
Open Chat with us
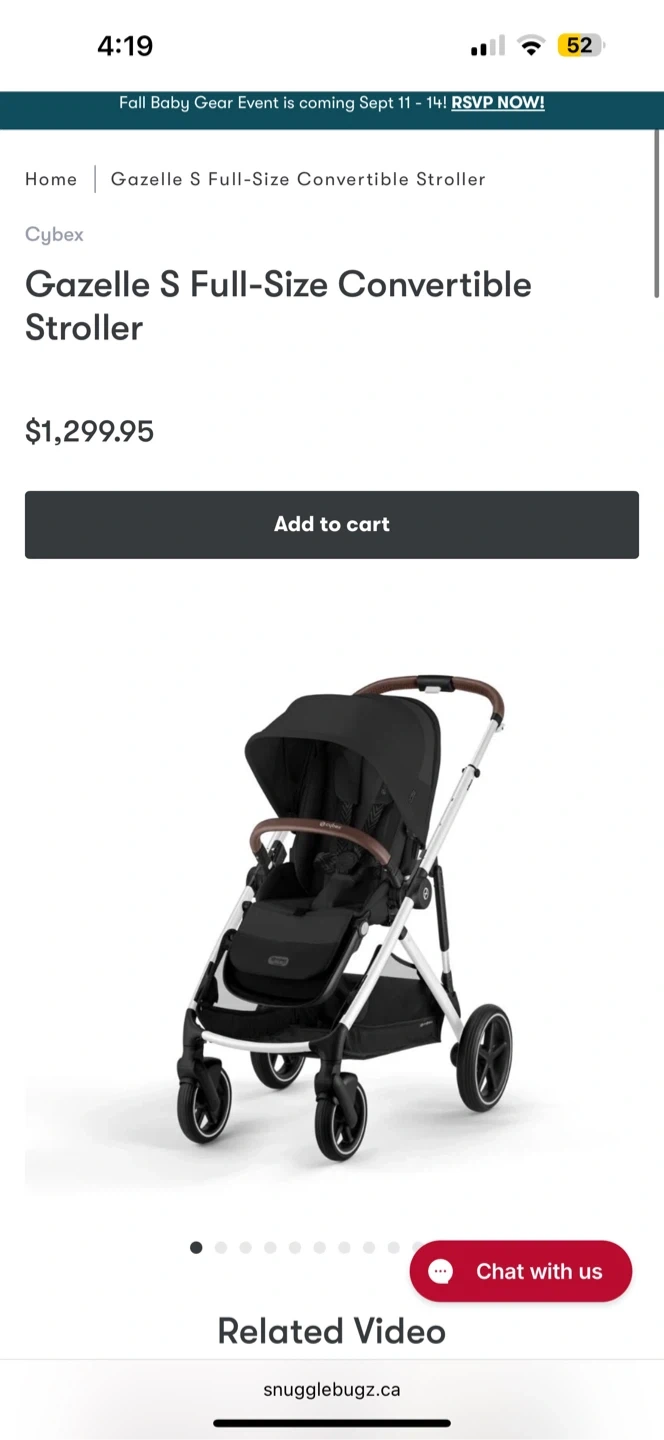pos(521,1271)
